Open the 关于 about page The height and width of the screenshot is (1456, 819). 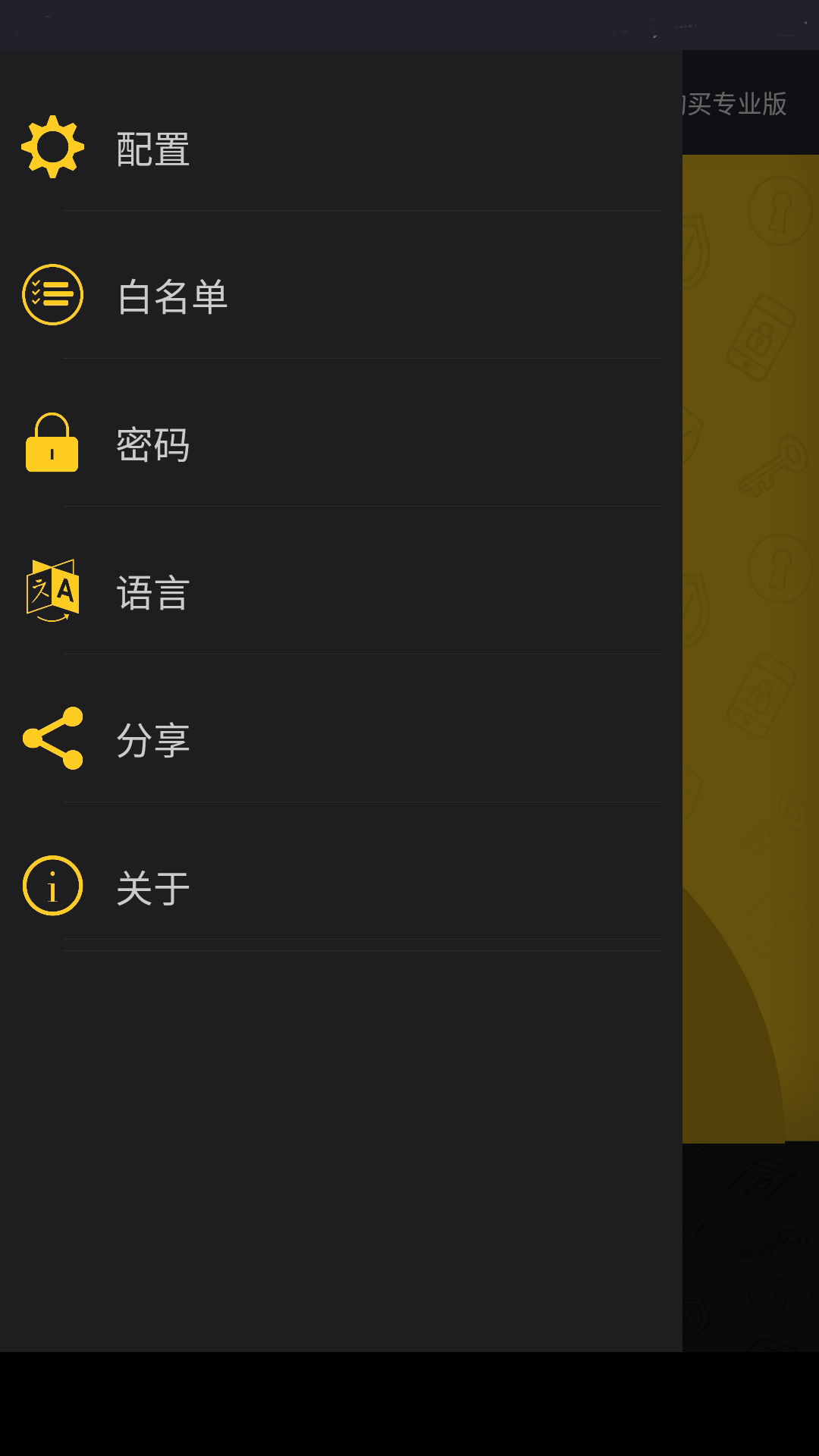pyautogui.click(x=152, y=888)
